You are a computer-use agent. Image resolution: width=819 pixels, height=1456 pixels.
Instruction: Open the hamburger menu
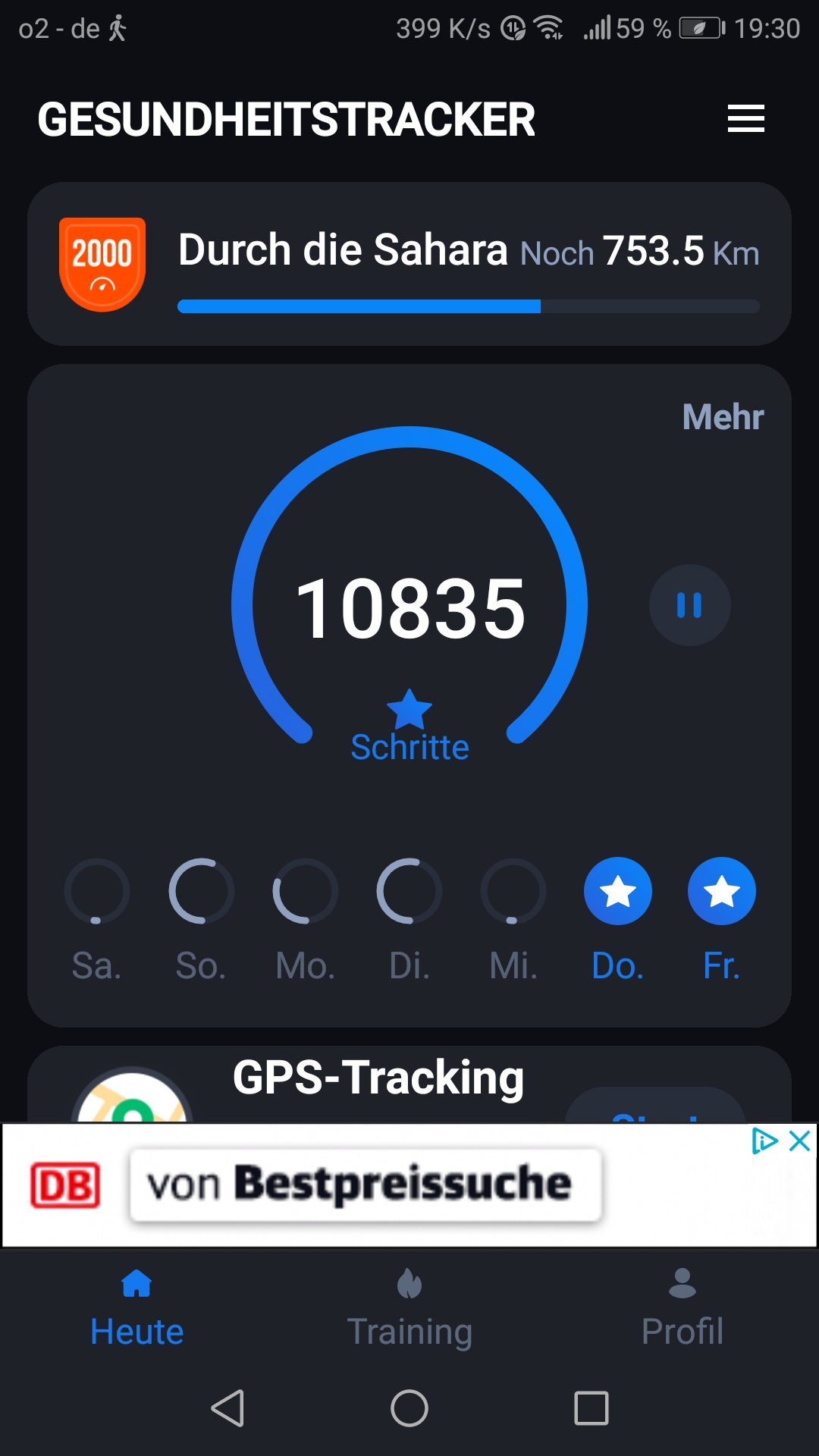745,119
